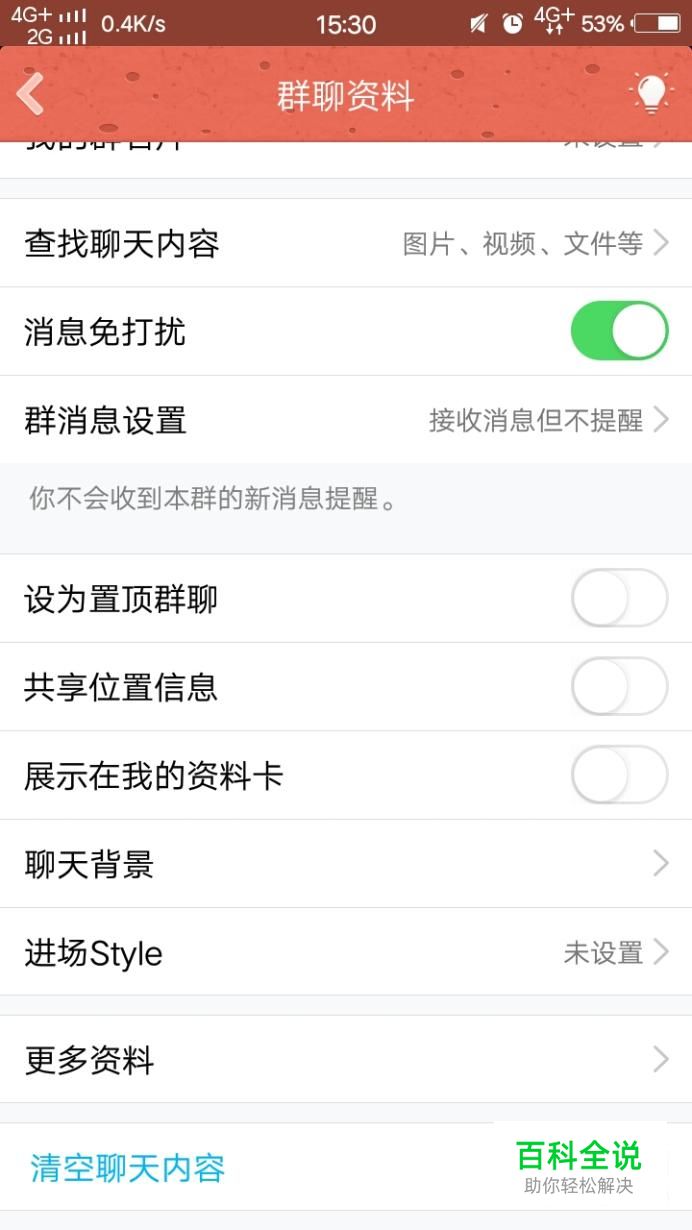This screenshot has height=1230, width=692.
Task: Open 更多资料 row
Action: tap(346, 1060)
